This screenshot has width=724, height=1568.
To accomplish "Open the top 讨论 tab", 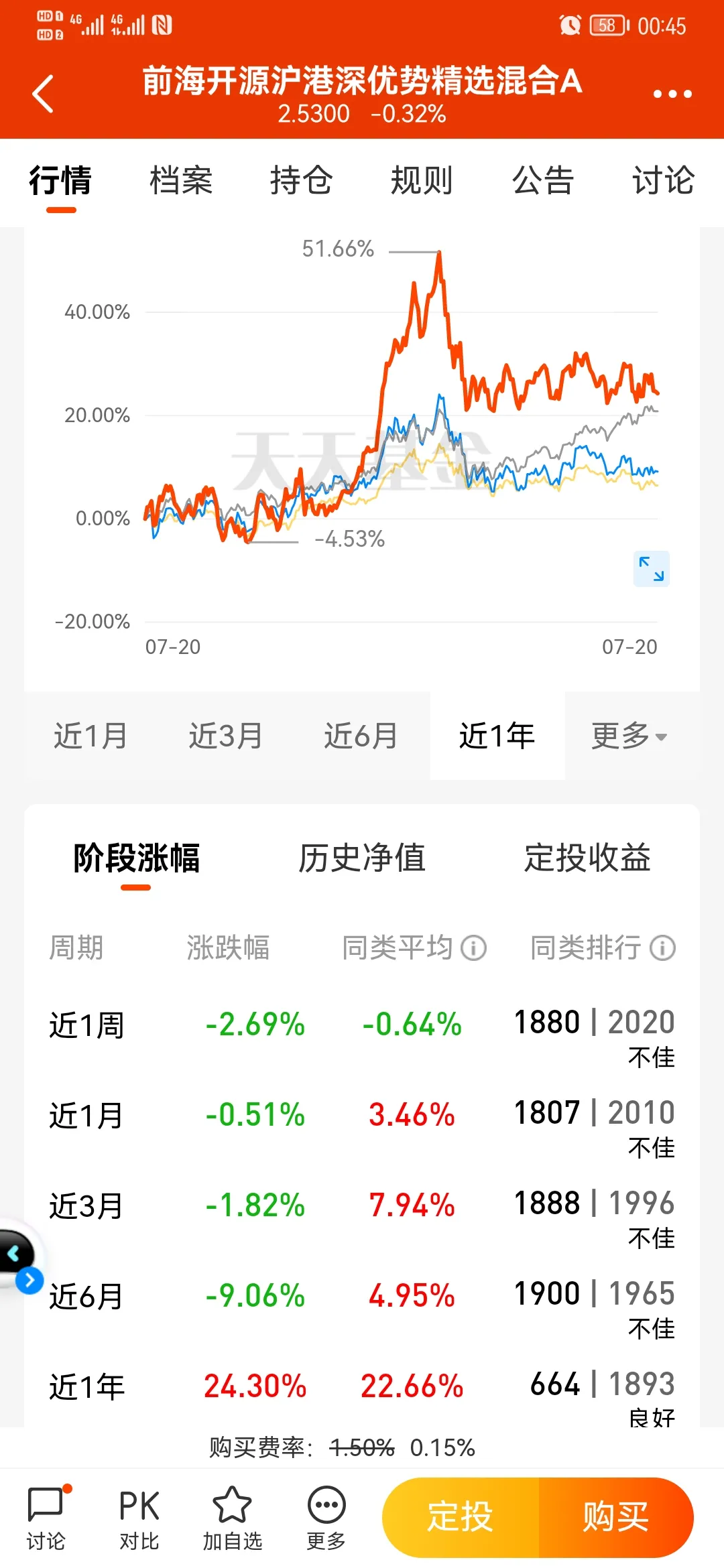I will point(663,181).
